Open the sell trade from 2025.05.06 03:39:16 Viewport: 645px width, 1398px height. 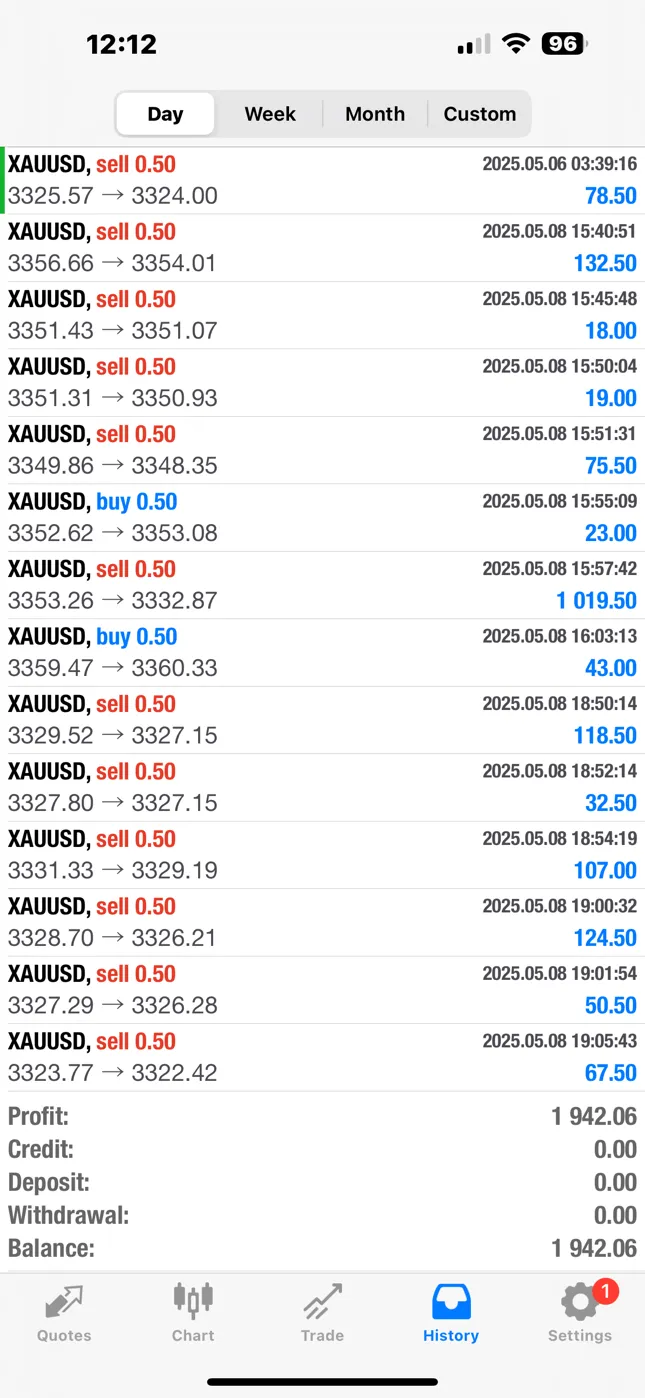[x=322, y=180]
